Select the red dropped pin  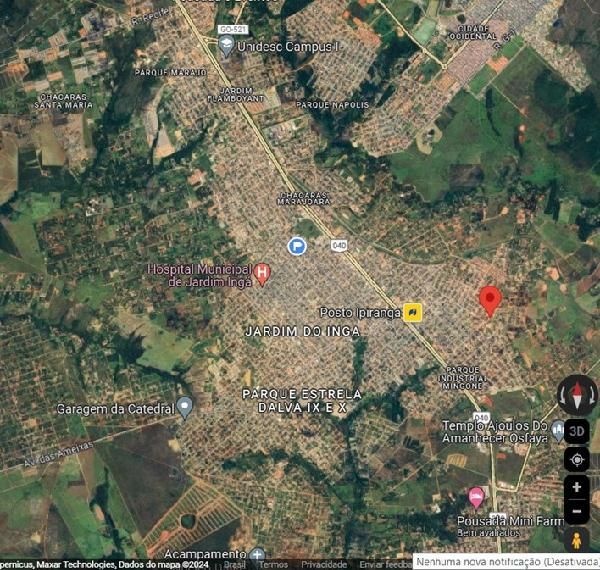(489, 299)
